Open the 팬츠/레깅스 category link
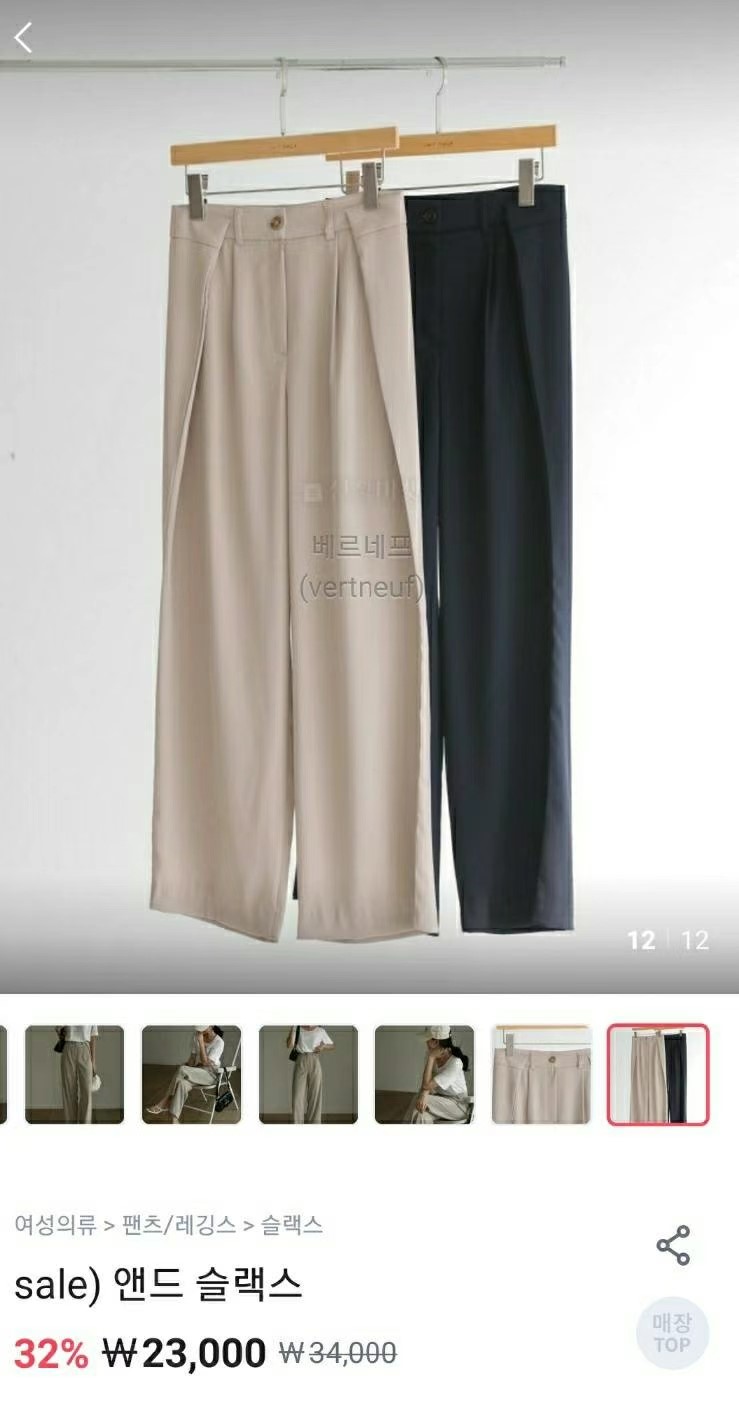The height and width of the screenshot is (1401, 739). point(179,1224)
